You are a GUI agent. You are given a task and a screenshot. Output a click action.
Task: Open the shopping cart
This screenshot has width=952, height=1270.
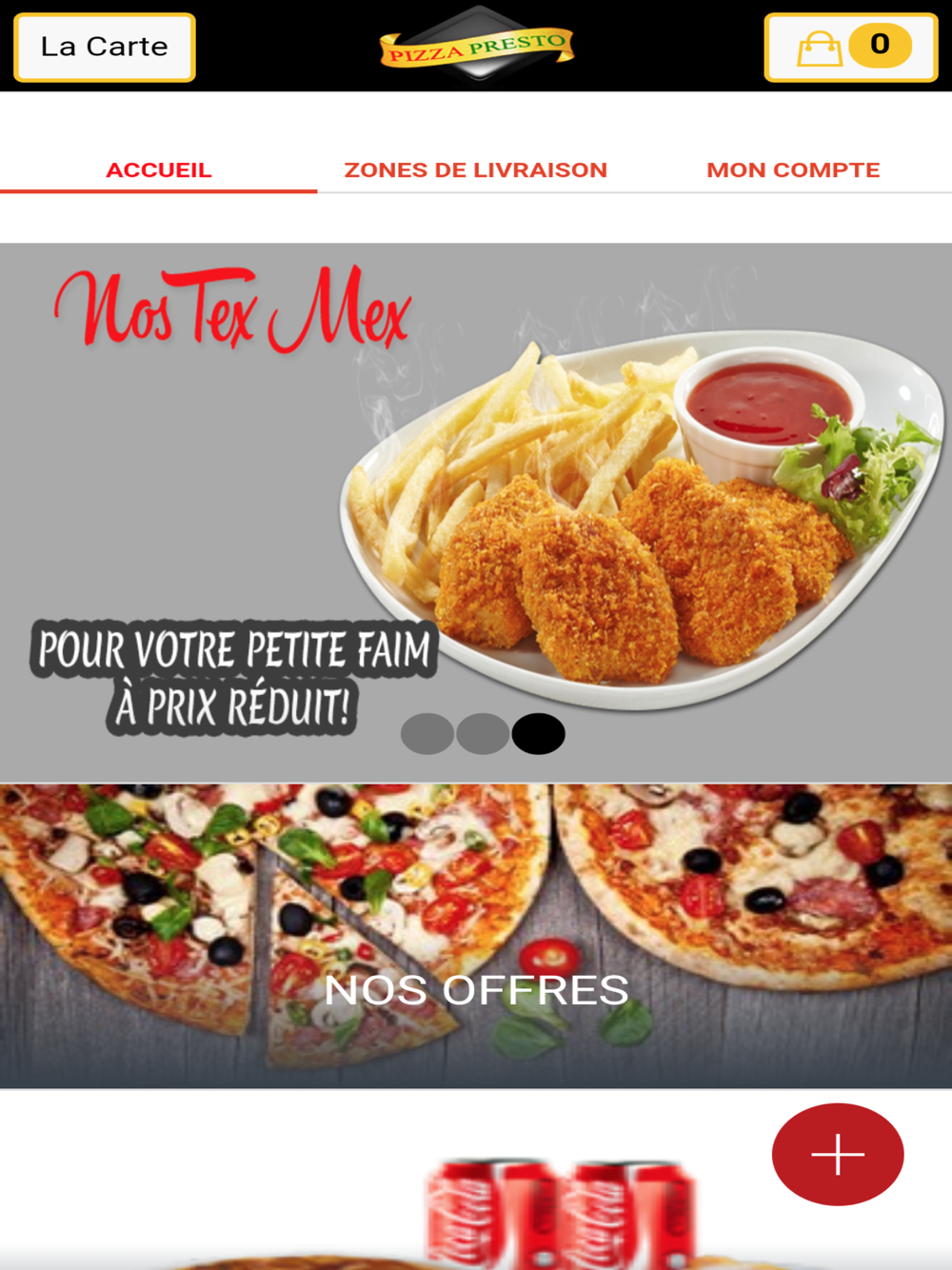850,47
